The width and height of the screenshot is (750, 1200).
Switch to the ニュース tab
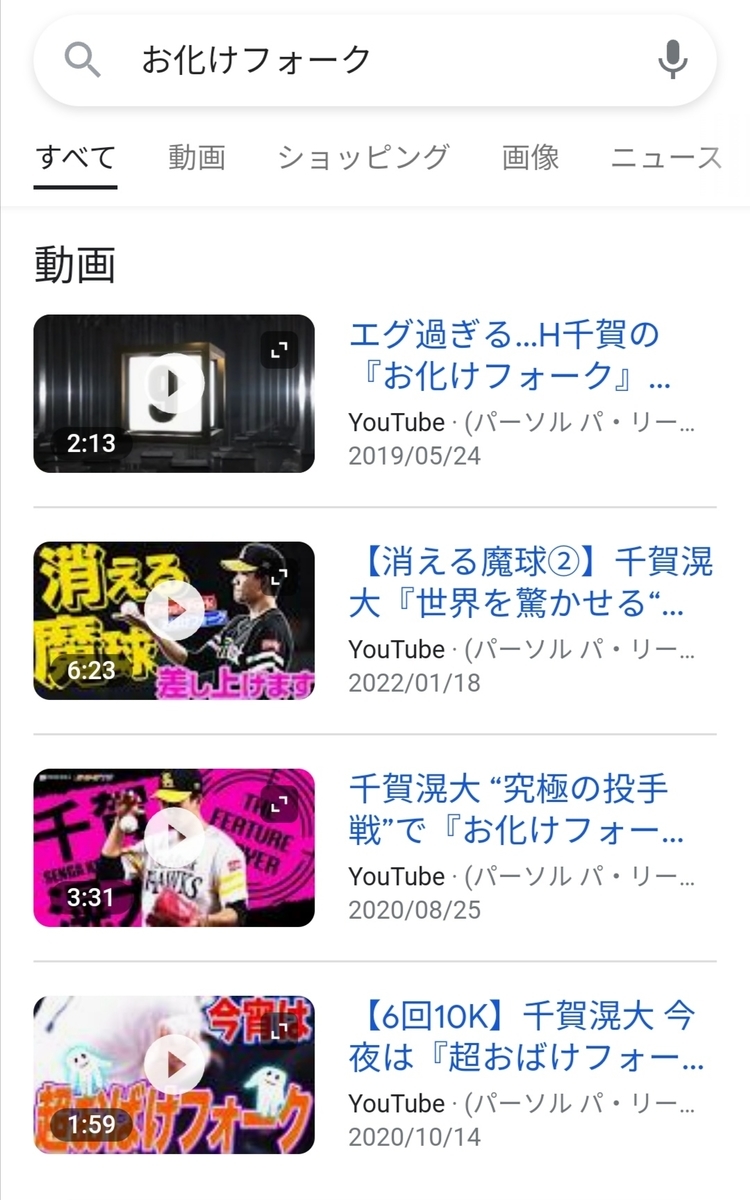[x=666, y=158]
